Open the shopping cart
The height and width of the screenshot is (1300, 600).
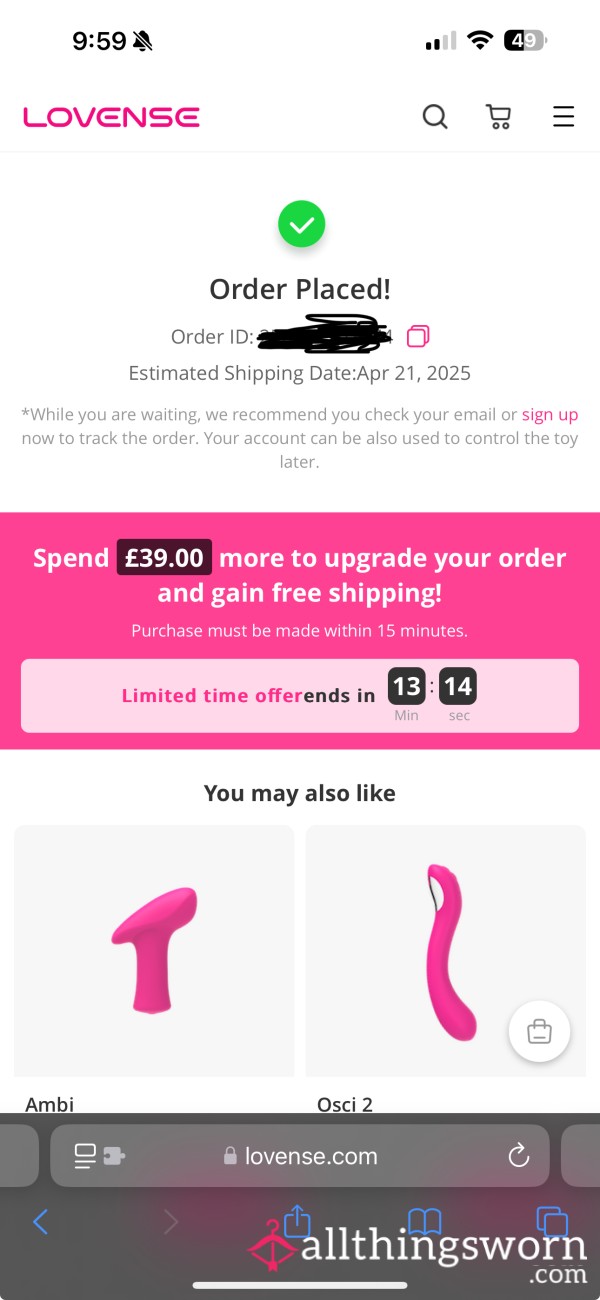click(498, 117)
